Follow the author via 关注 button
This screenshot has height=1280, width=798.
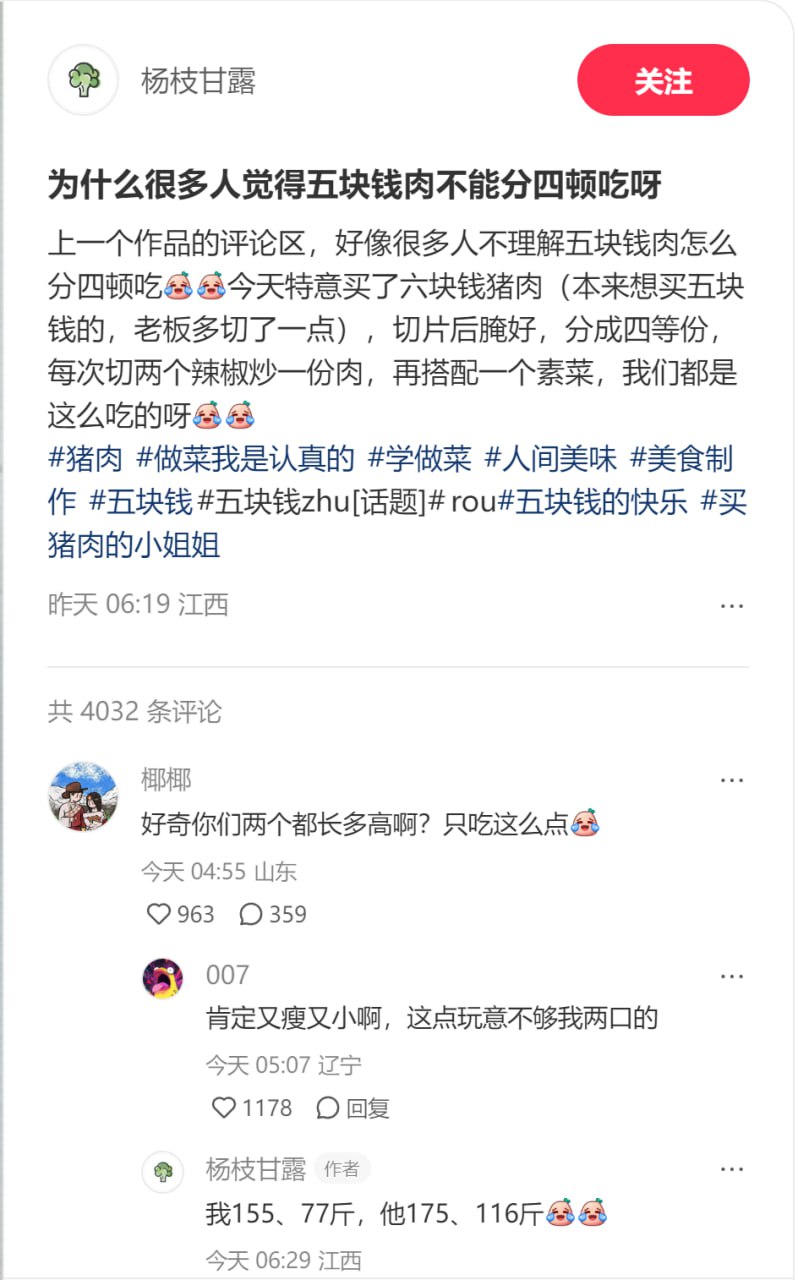663,81
